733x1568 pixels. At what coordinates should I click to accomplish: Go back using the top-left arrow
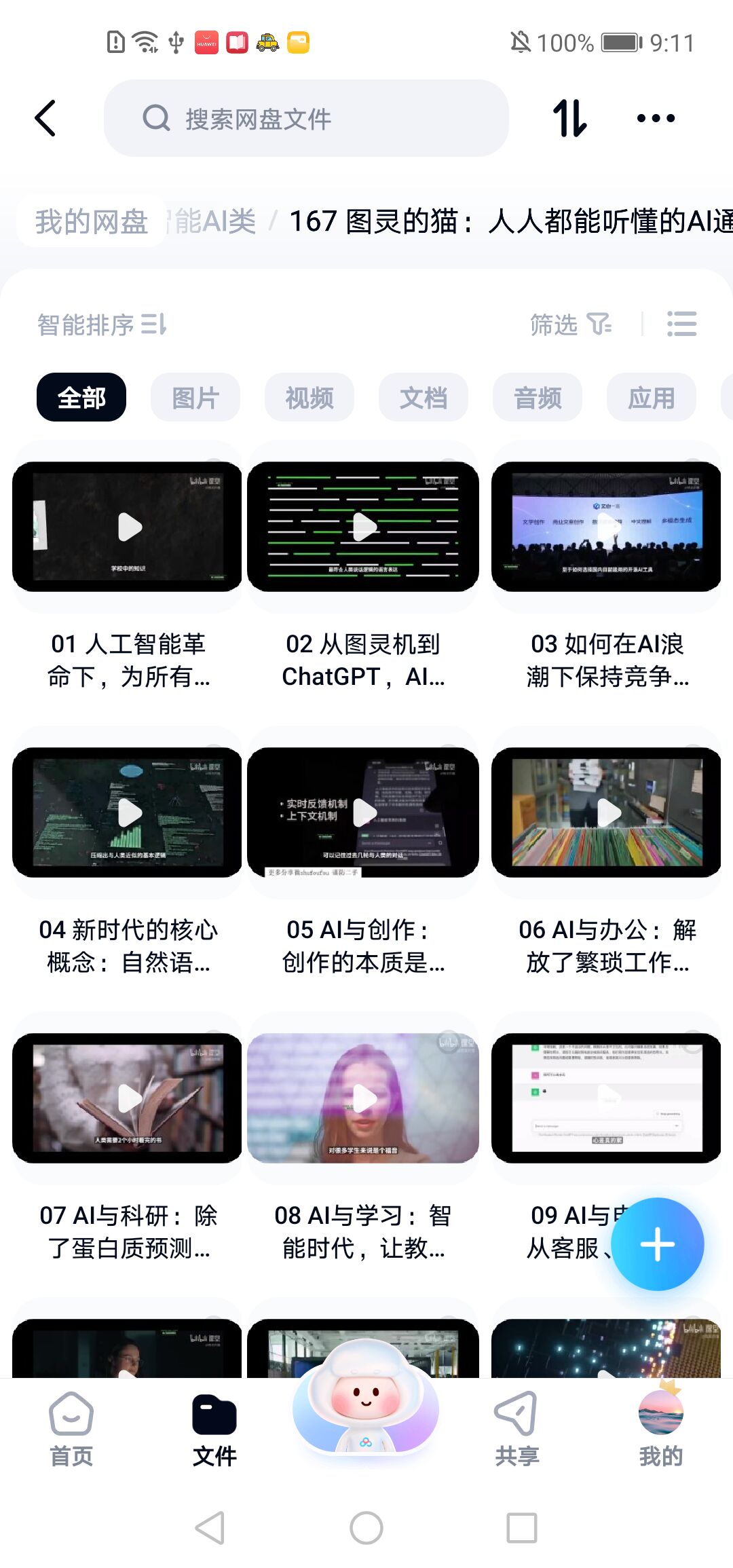[46, 118]
